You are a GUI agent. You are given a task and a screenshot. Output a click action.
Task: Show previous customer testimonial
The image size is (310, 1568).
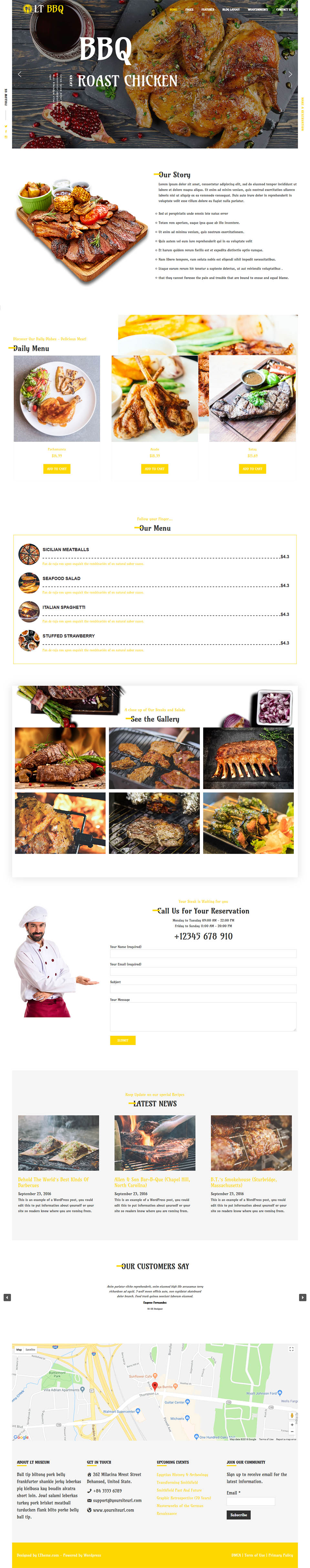pos(7,1298)
